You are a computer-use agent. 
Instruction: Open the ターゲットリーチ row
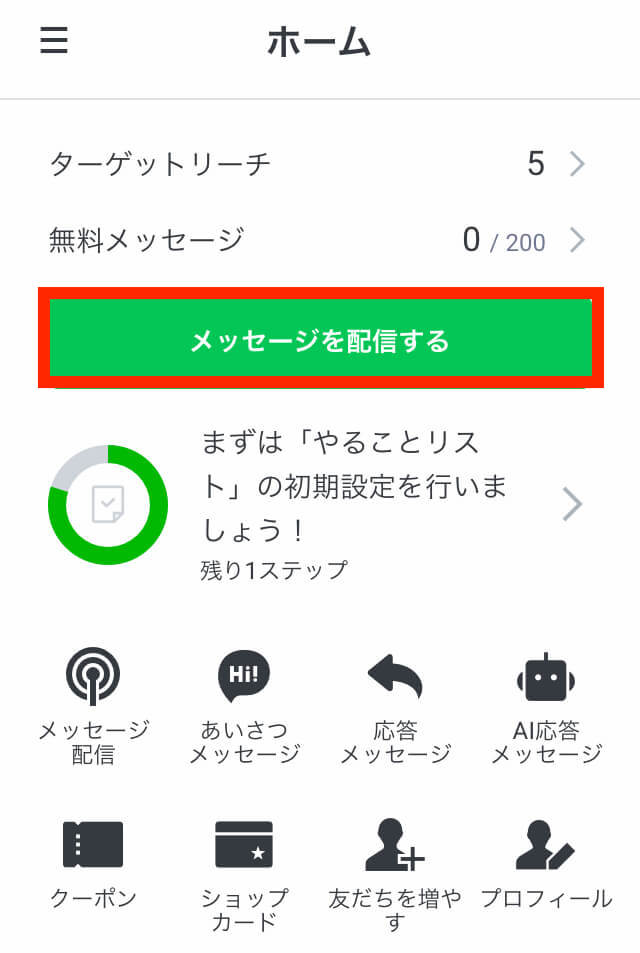319,164
